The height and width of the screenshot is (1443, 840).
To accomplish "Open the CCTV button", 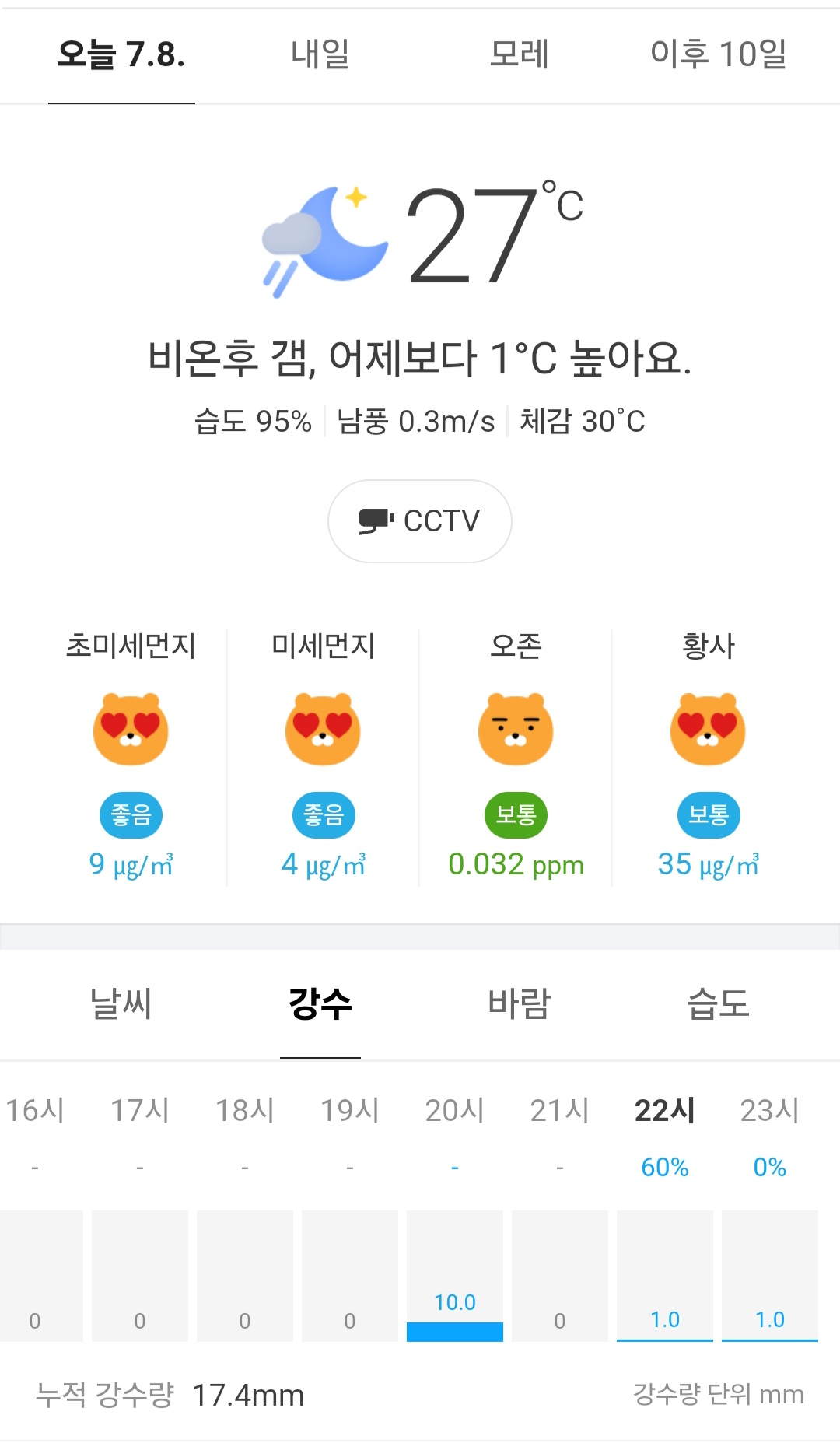I will (420, 521).
